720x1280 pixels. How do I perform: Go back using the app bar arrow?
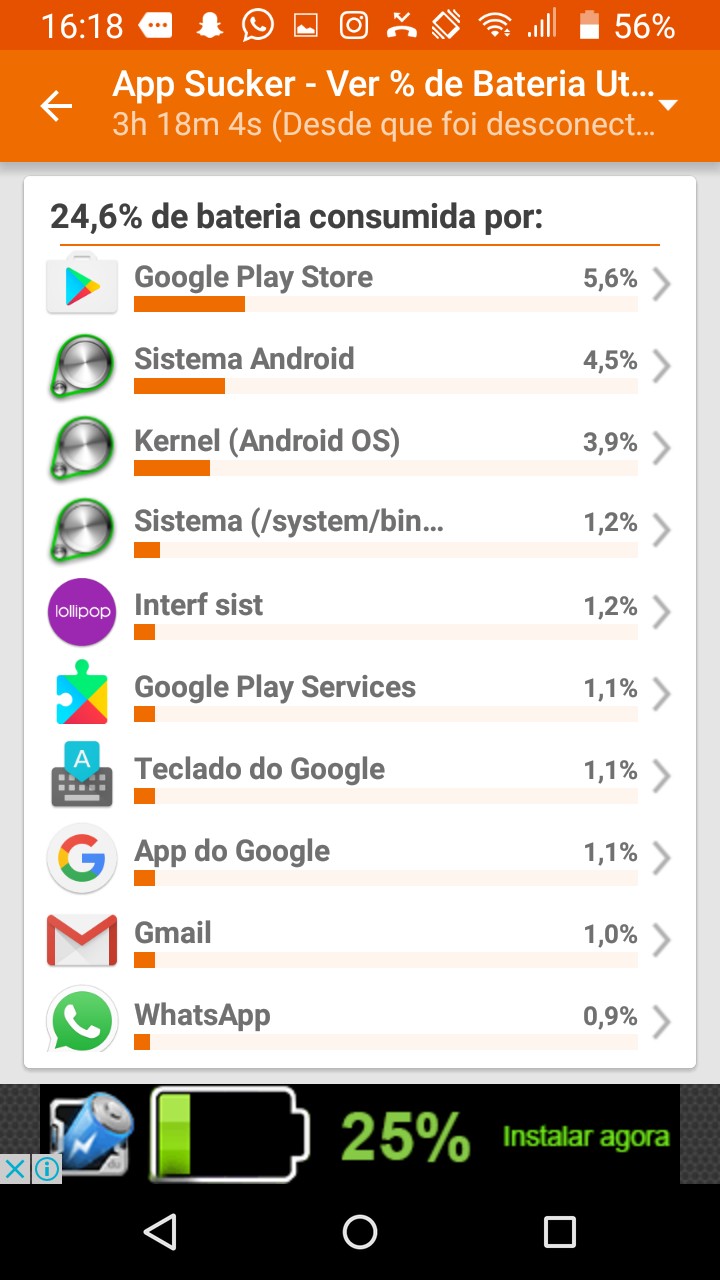[x=57, y=106]
